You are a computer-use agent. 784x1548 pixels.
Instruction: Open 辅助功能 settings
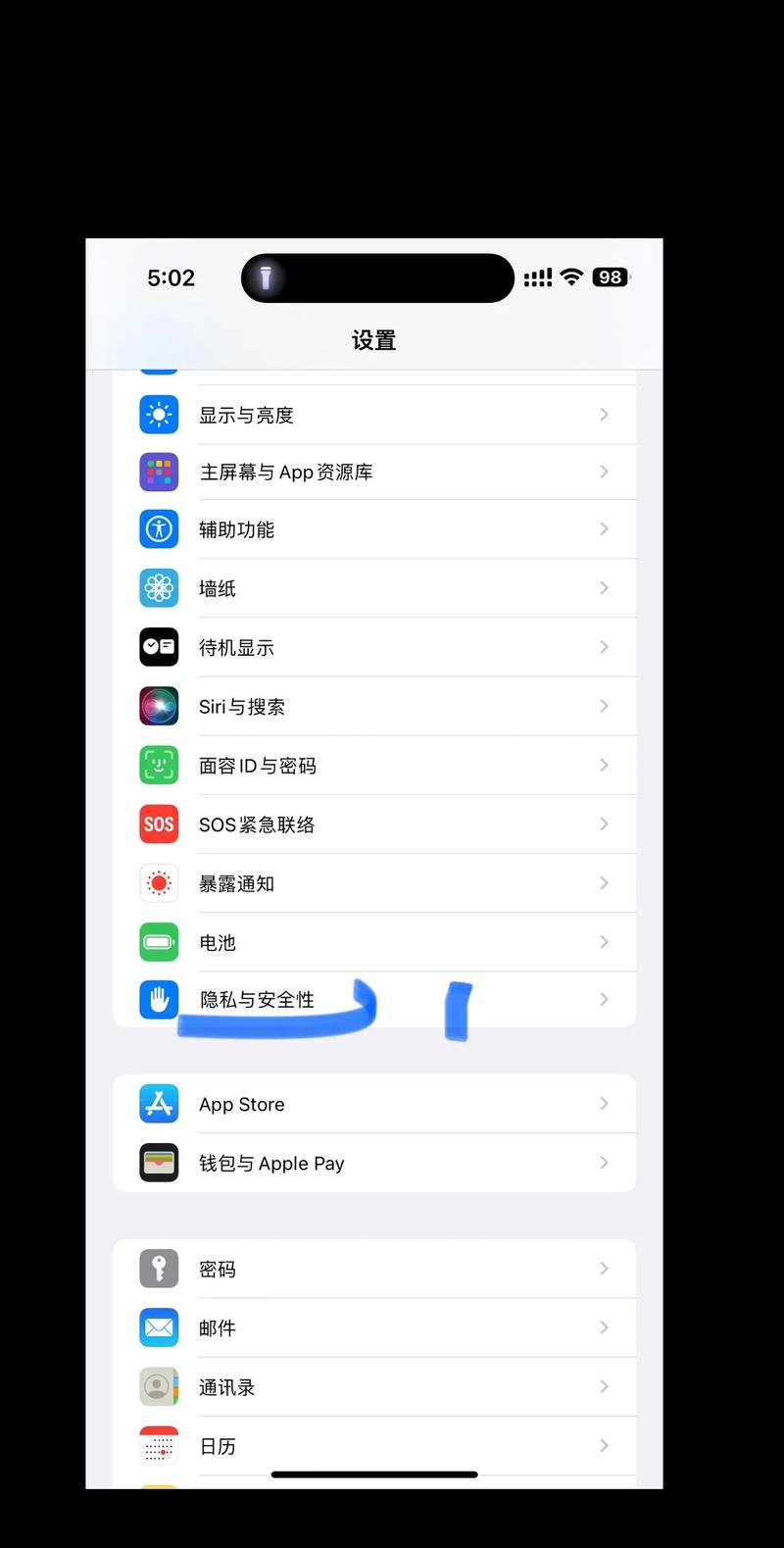click(x=372, y=529)
